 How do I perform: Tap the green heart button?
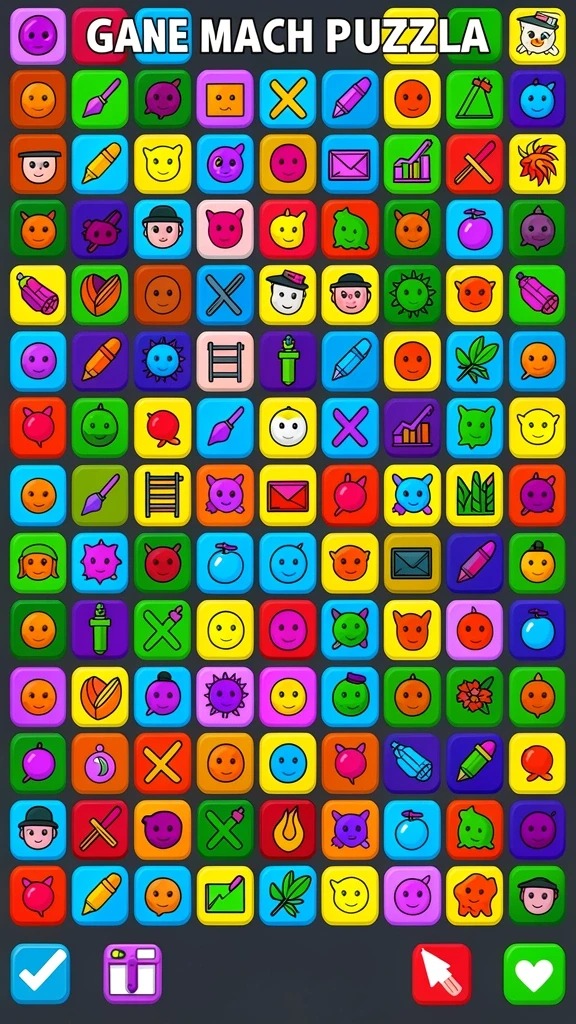tap(534, 974)
